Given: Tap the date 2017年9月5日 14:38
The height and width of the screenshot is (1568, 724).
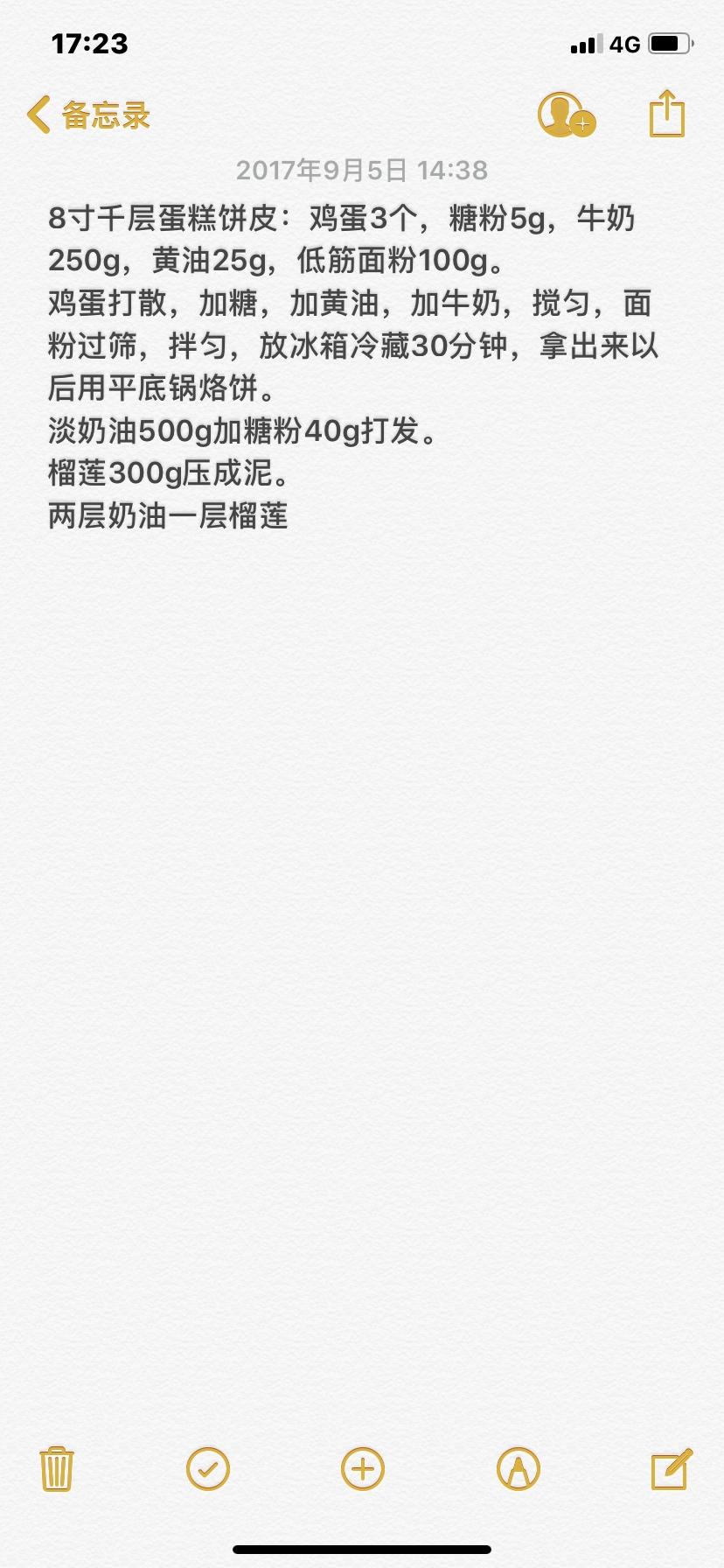Looking at the screenshot, I should tap(362, 171).
